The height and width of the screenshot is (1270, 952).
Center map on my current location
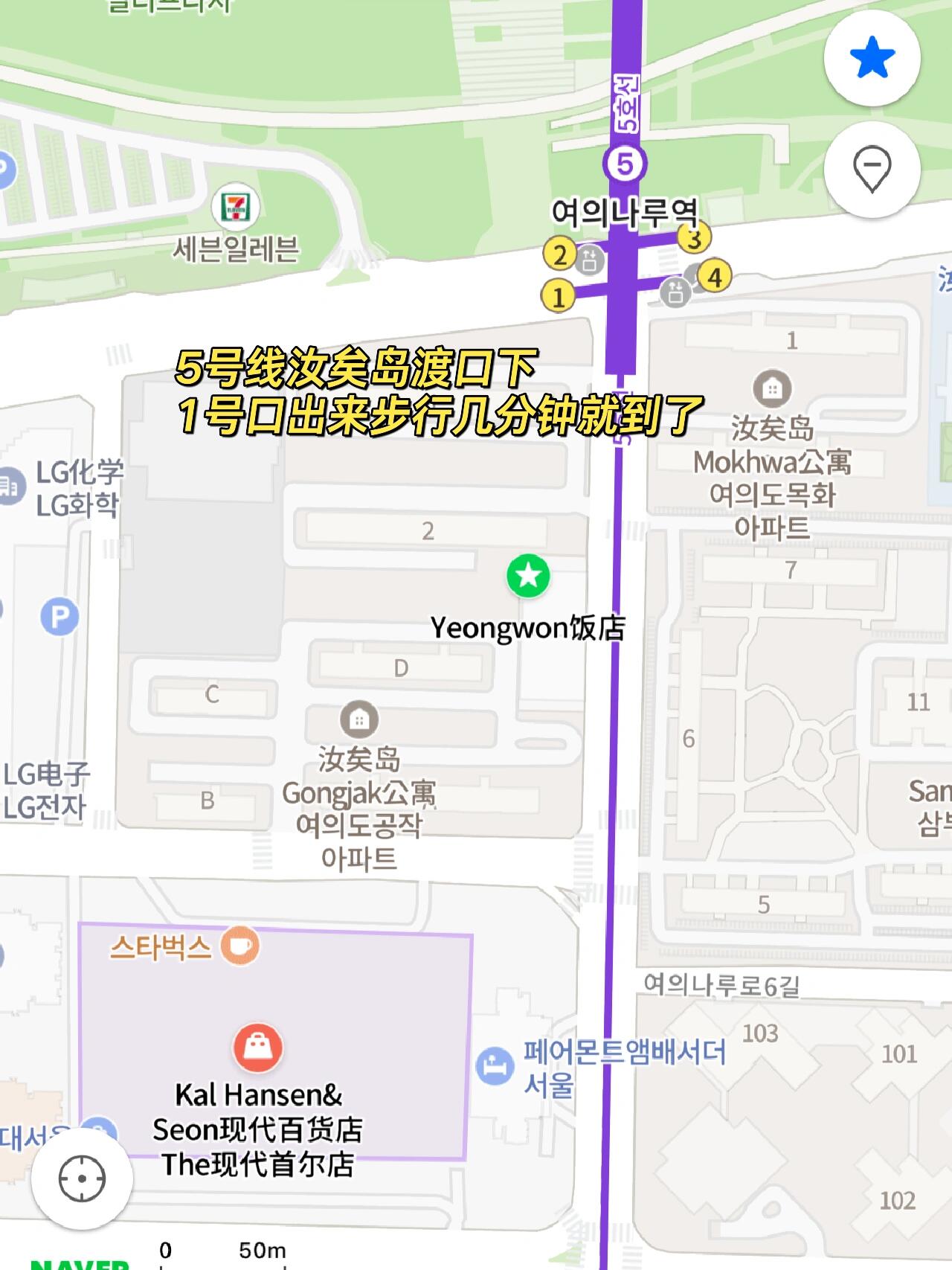82,1178
